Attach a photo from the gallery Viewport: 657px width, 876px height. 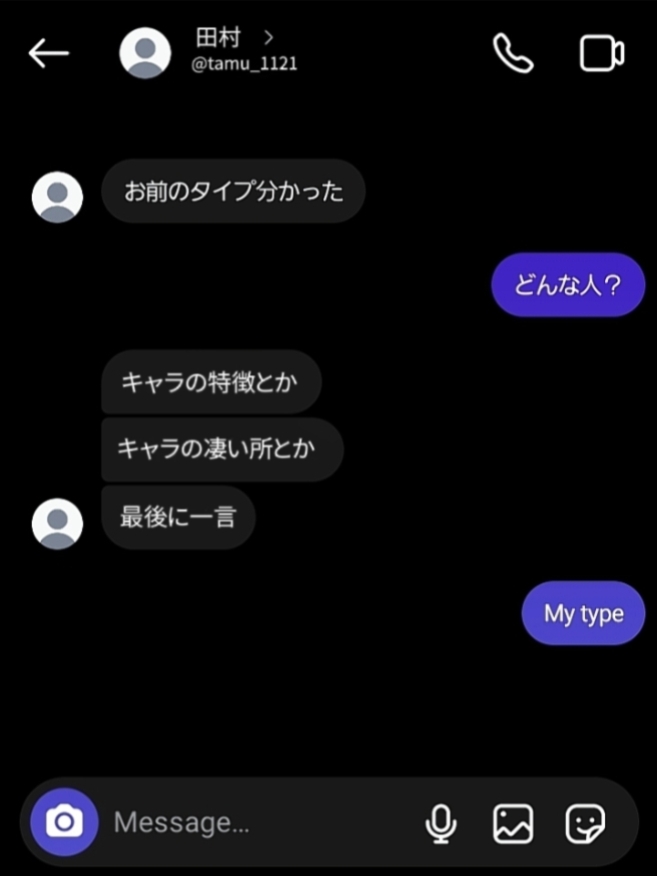pyautogui.click(x=513, y=823)
